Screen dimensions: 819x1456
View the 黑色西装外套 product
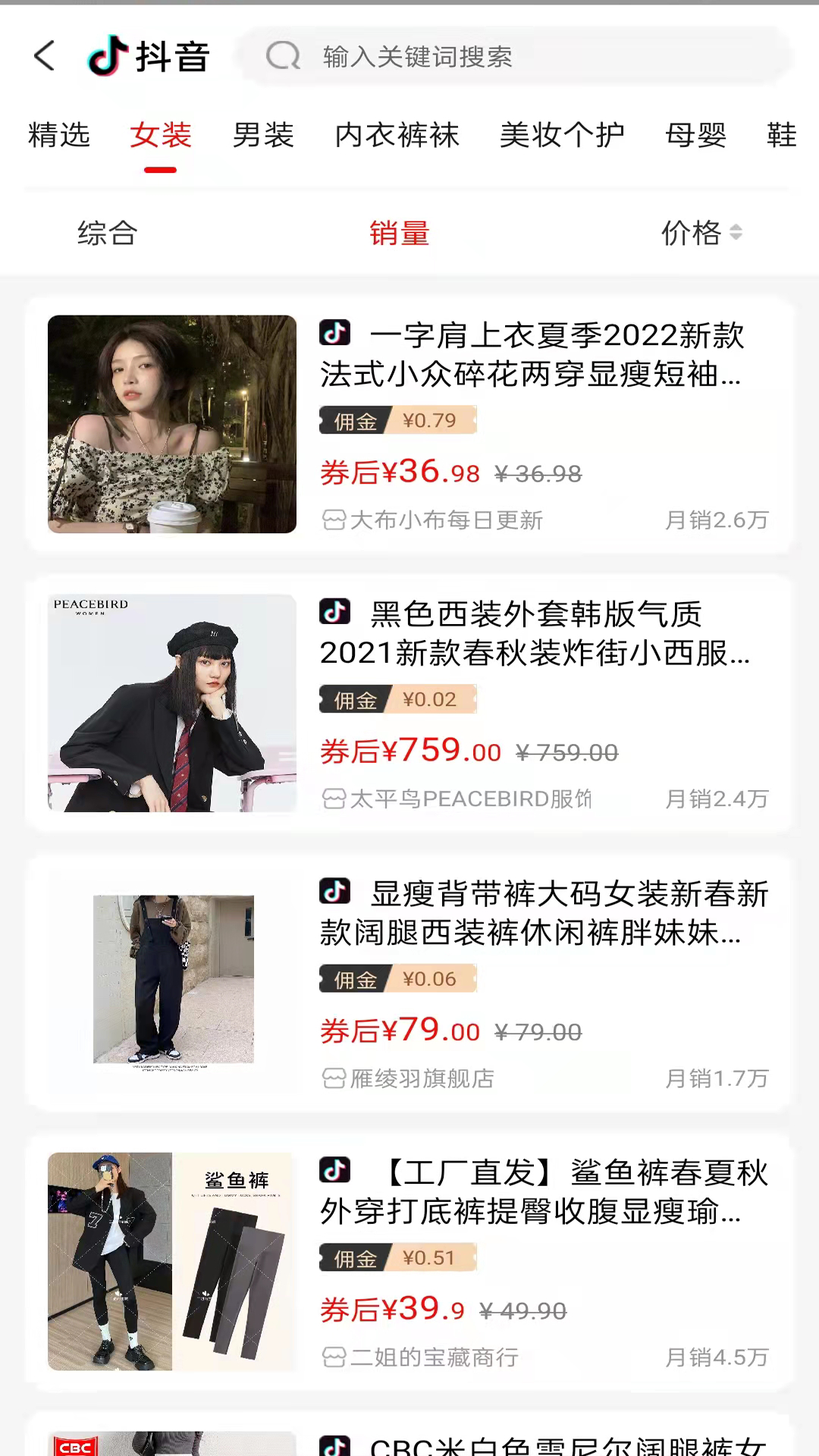(409, 704)
